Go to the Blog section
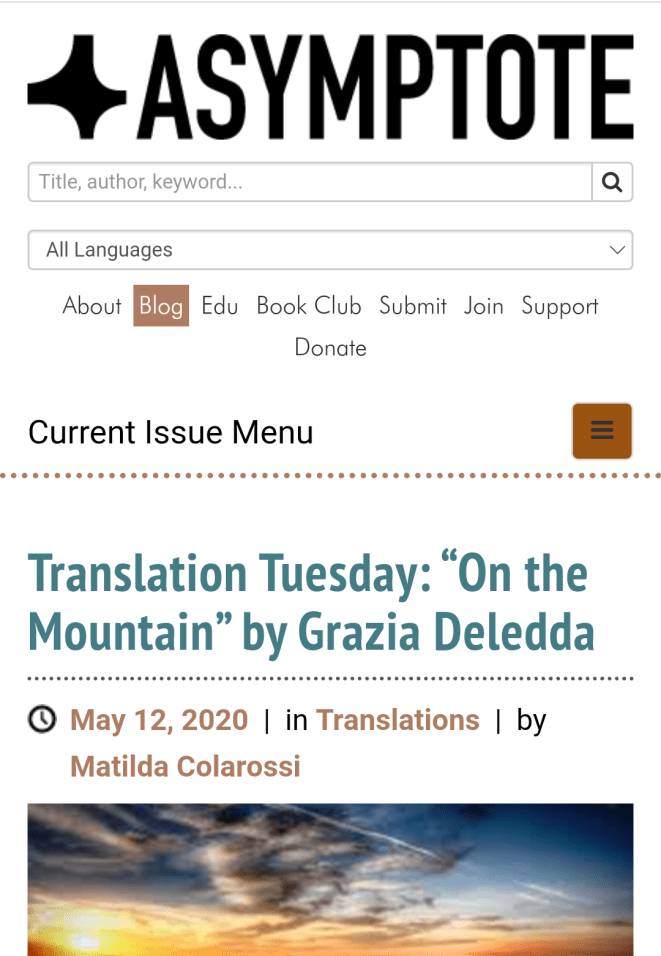Image resolution: width=661 pixels, height=956 pixels. 161,306
